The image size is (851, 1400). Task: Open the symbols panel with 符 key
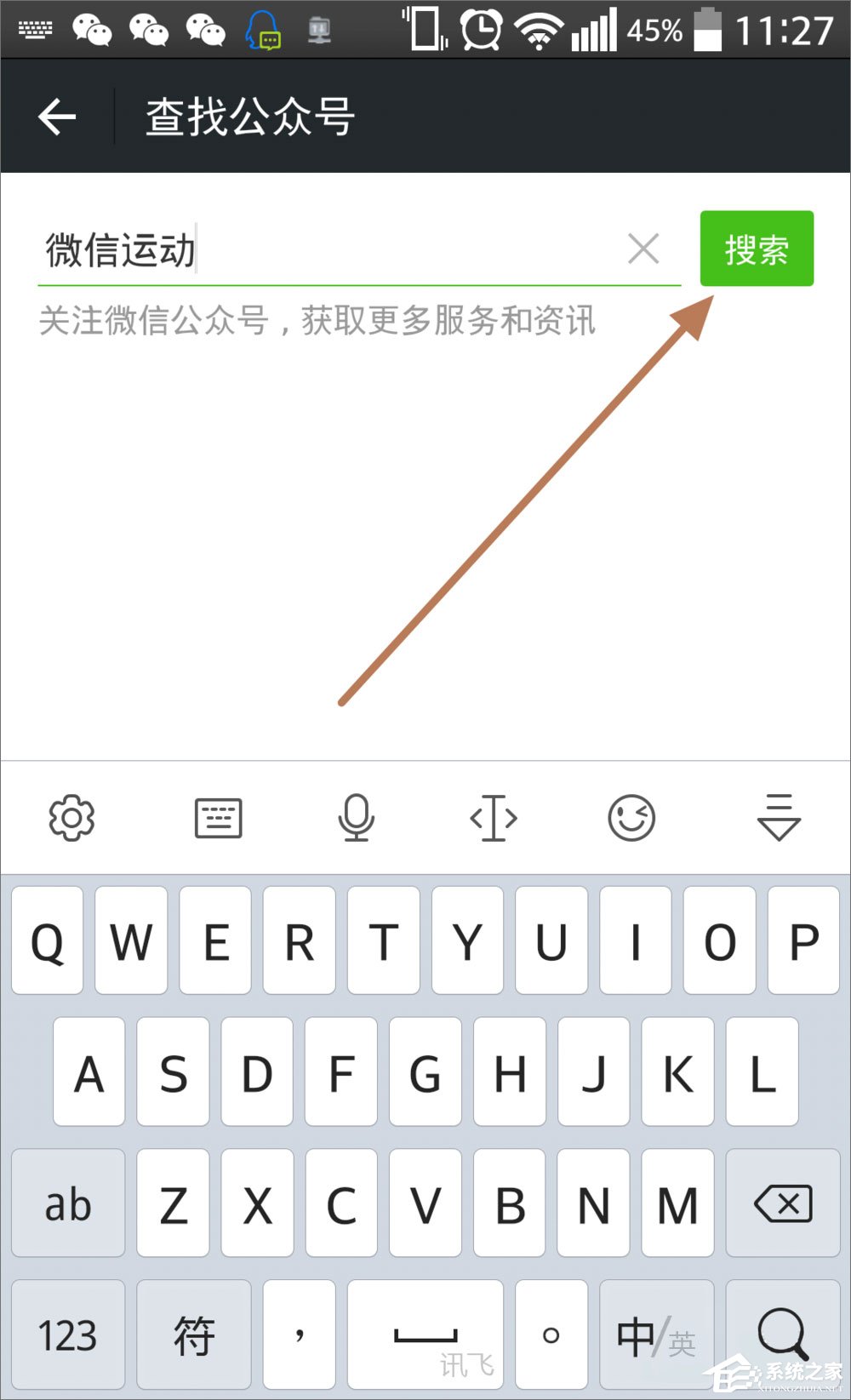[x=194, y=1334]
